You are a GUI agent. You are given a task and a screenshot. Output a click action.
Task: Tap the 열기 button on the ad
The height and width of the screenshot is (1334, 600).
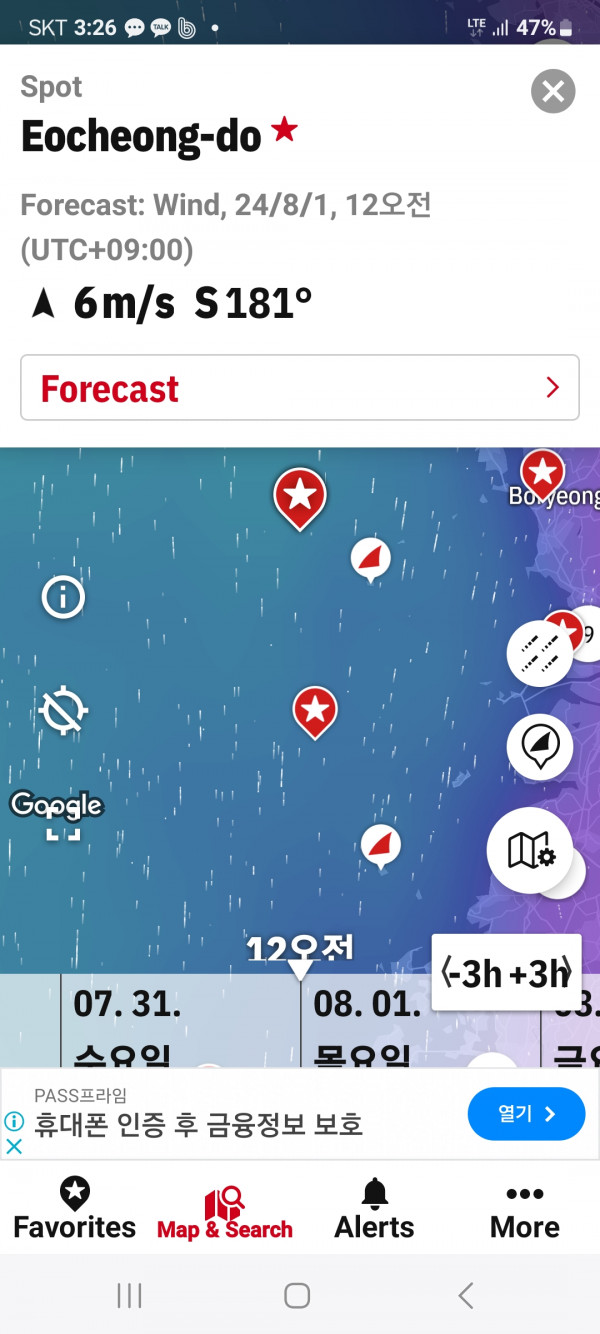click(x=526, y=1113)
